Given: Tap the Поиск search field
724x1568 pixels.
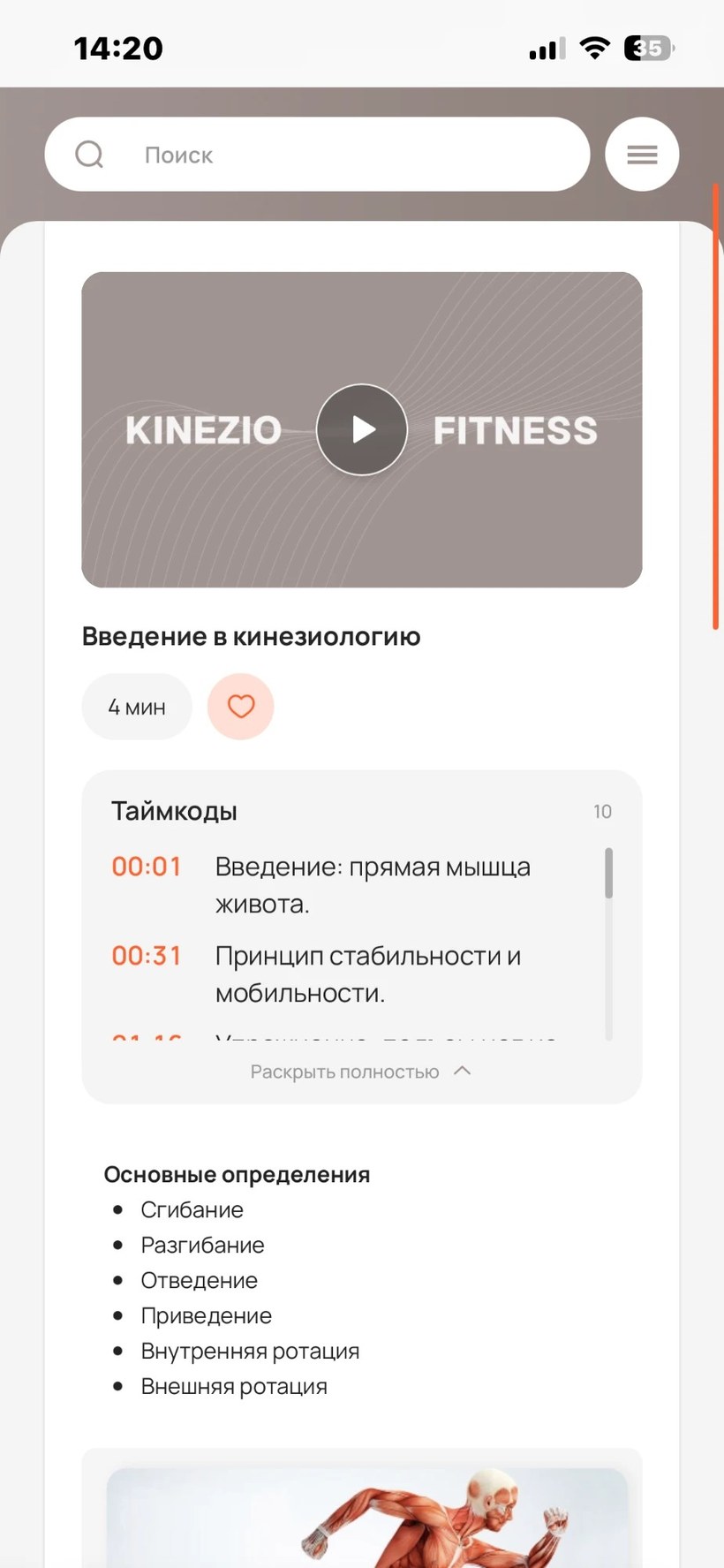Looking at the screenshot, I should pyautogui.click(x=317, y=155).
